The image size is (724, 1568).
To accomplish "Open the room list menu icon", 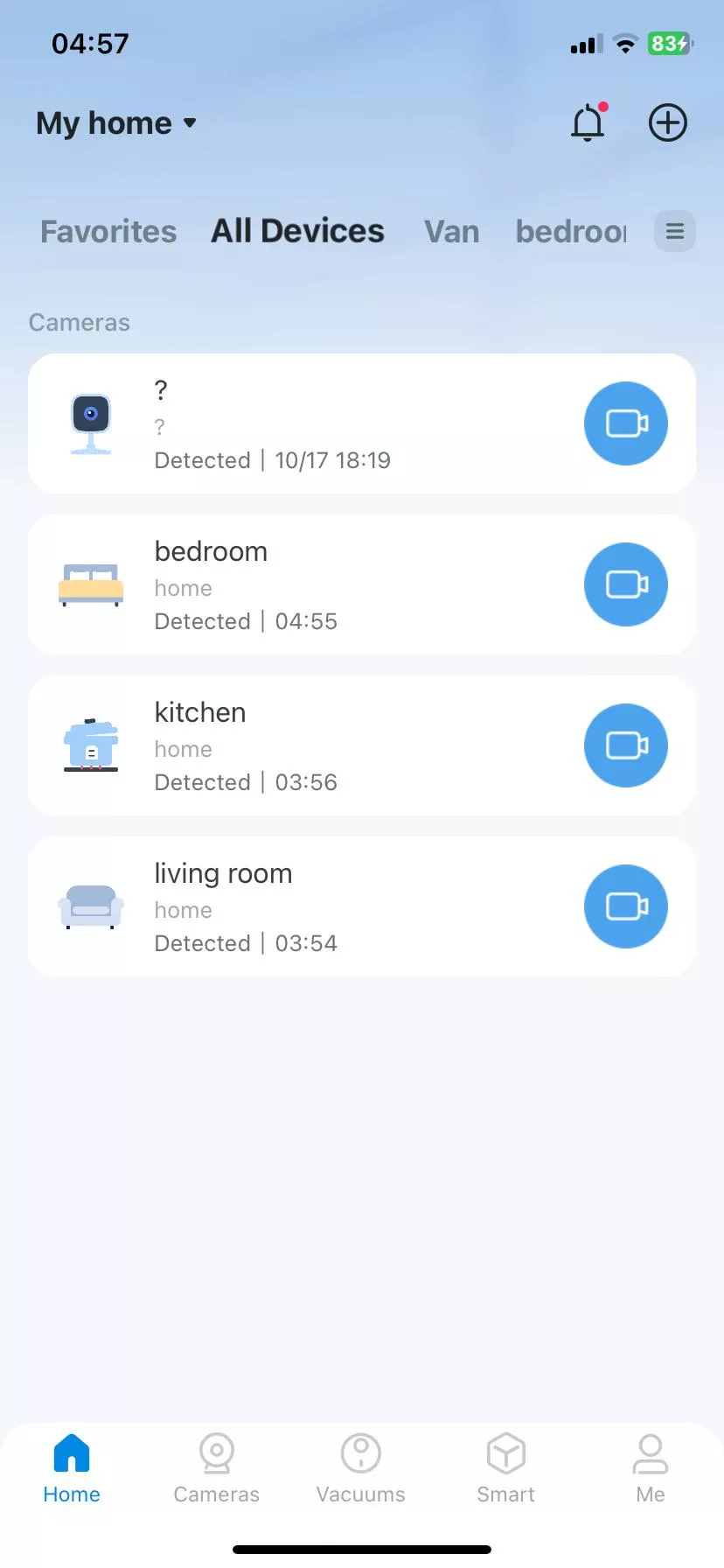I will [x=675, y=232].
